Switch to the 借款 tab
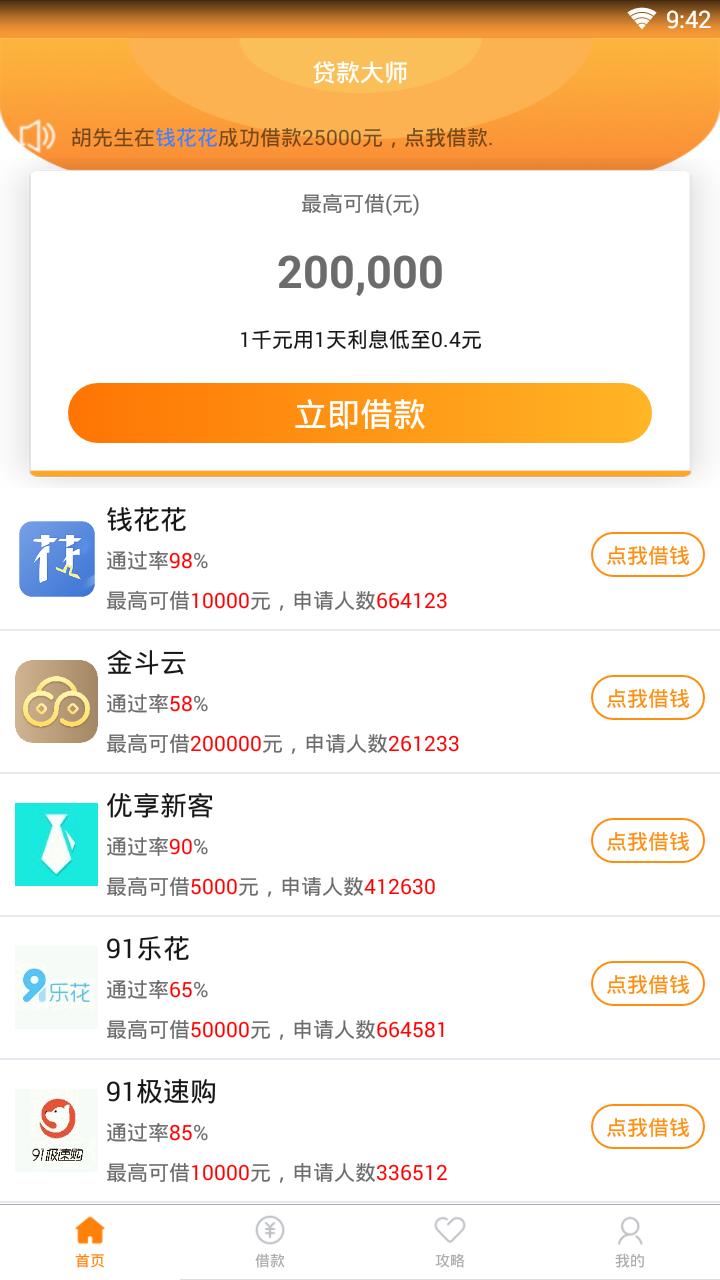 pyautogui.click(x=270, y=1241)
